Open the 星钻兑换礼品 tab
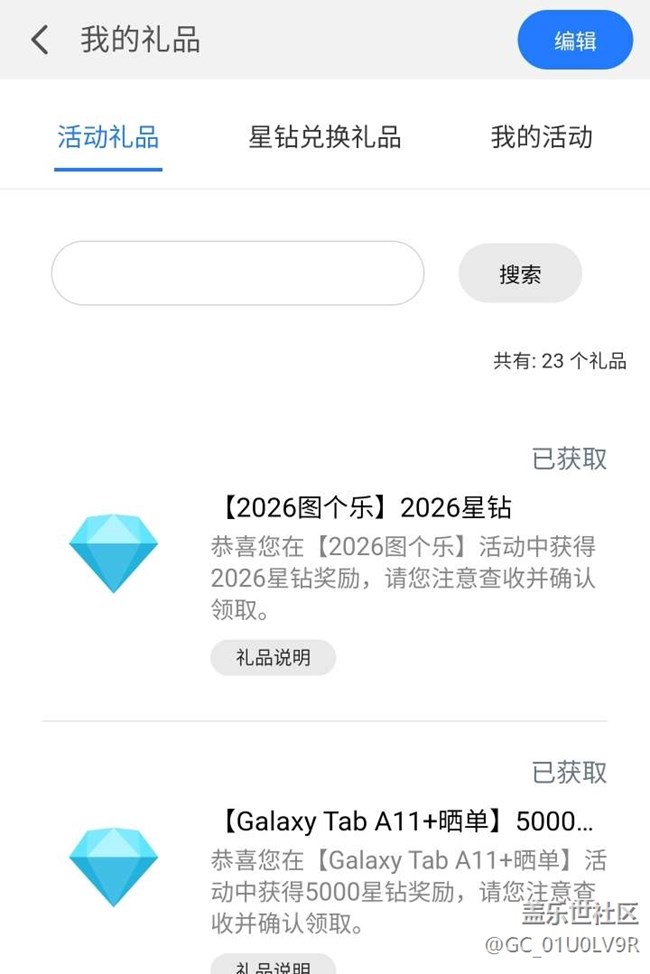 point(325,137)
